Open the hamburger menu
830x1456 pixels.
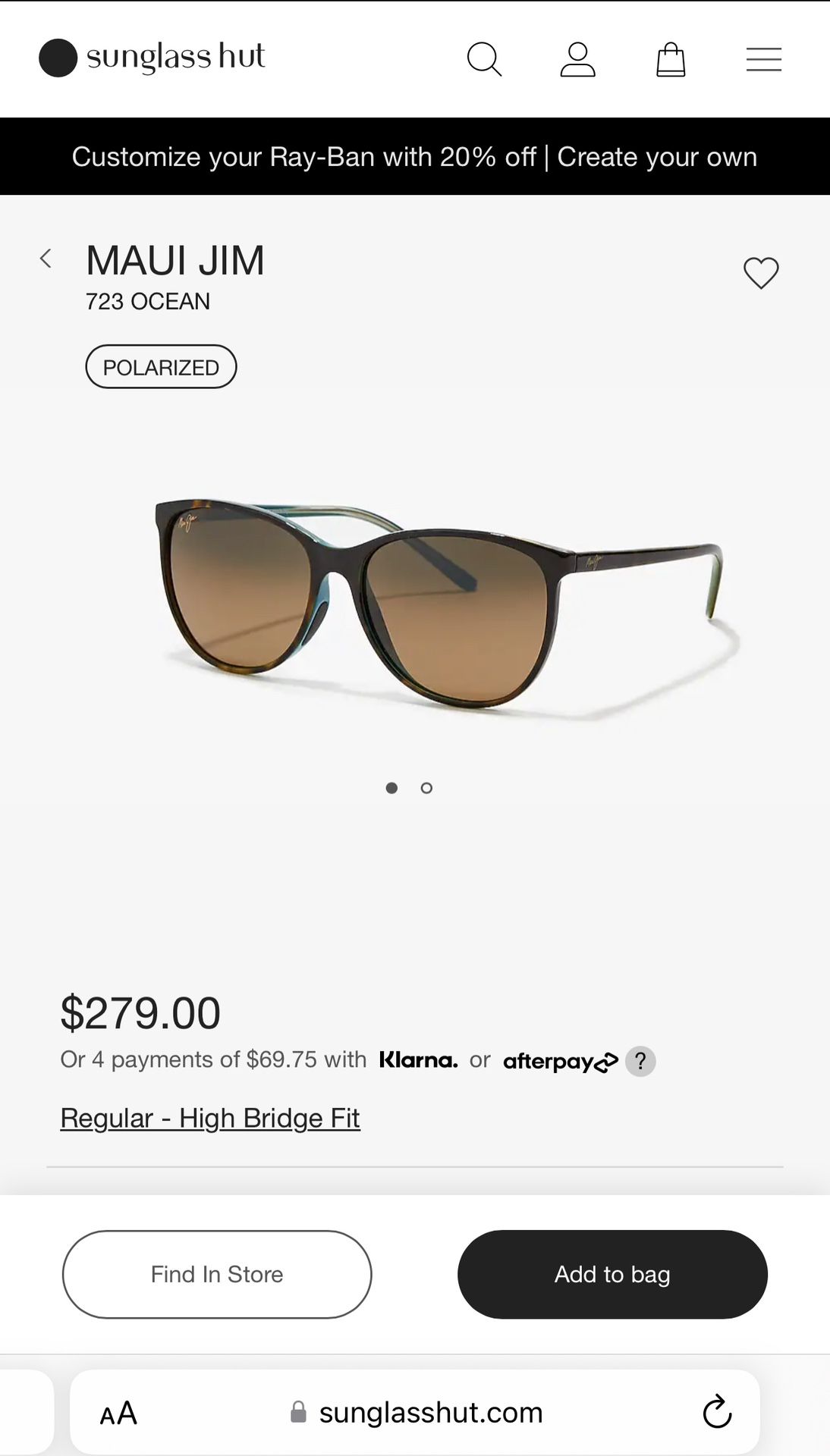[763, 59]
